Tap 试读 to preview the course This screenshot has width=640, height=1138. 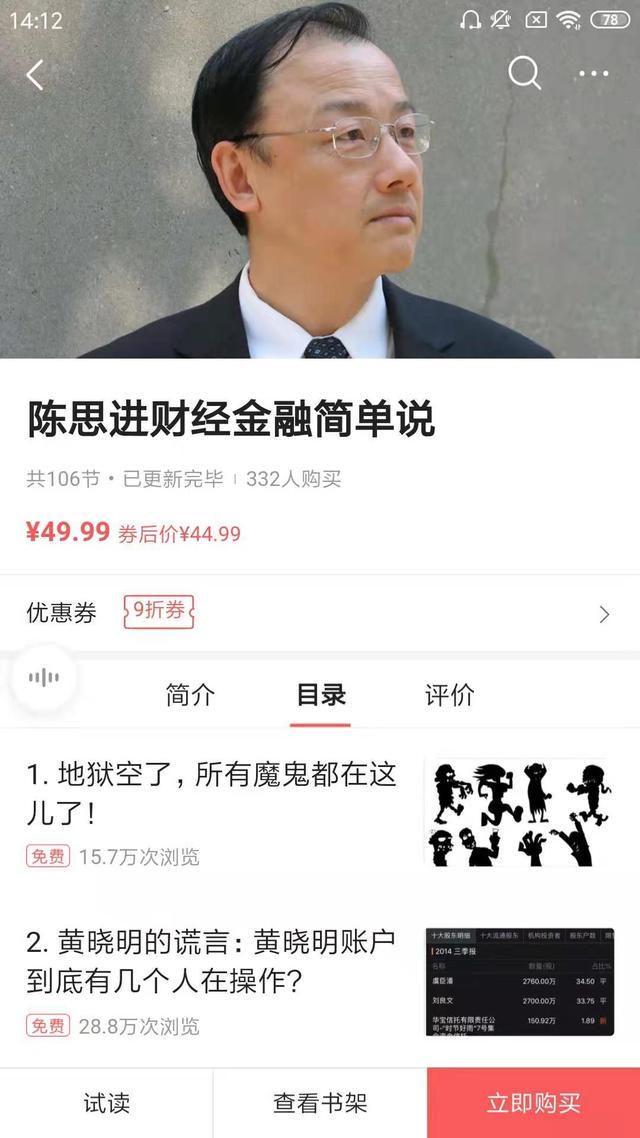pos(106,1103)
